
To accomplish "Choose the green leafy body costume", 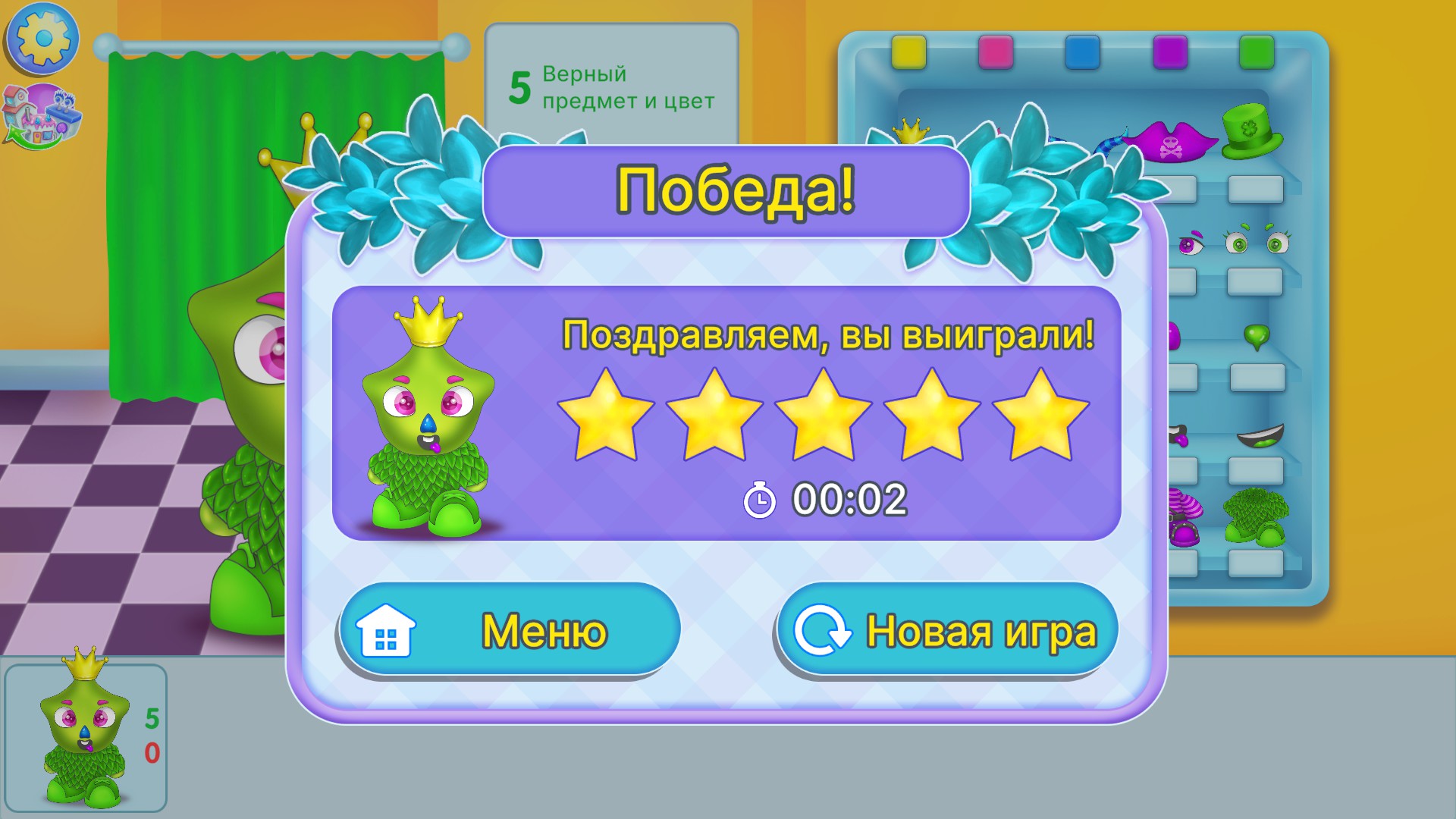I will 1256,517.
